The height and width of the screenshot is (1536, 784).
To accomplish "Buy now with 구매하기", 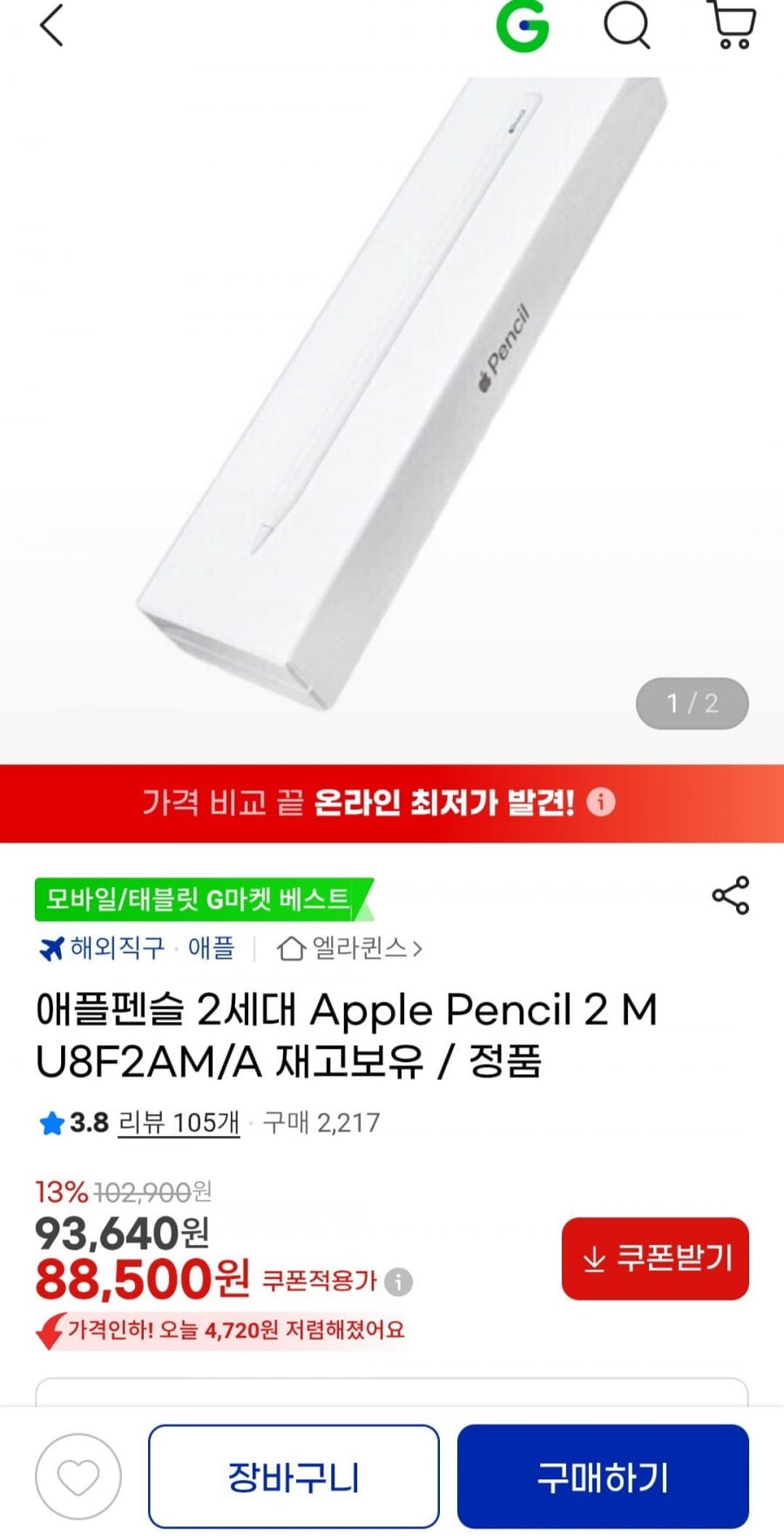I will pyautogui.click(x=603, y=1477).
